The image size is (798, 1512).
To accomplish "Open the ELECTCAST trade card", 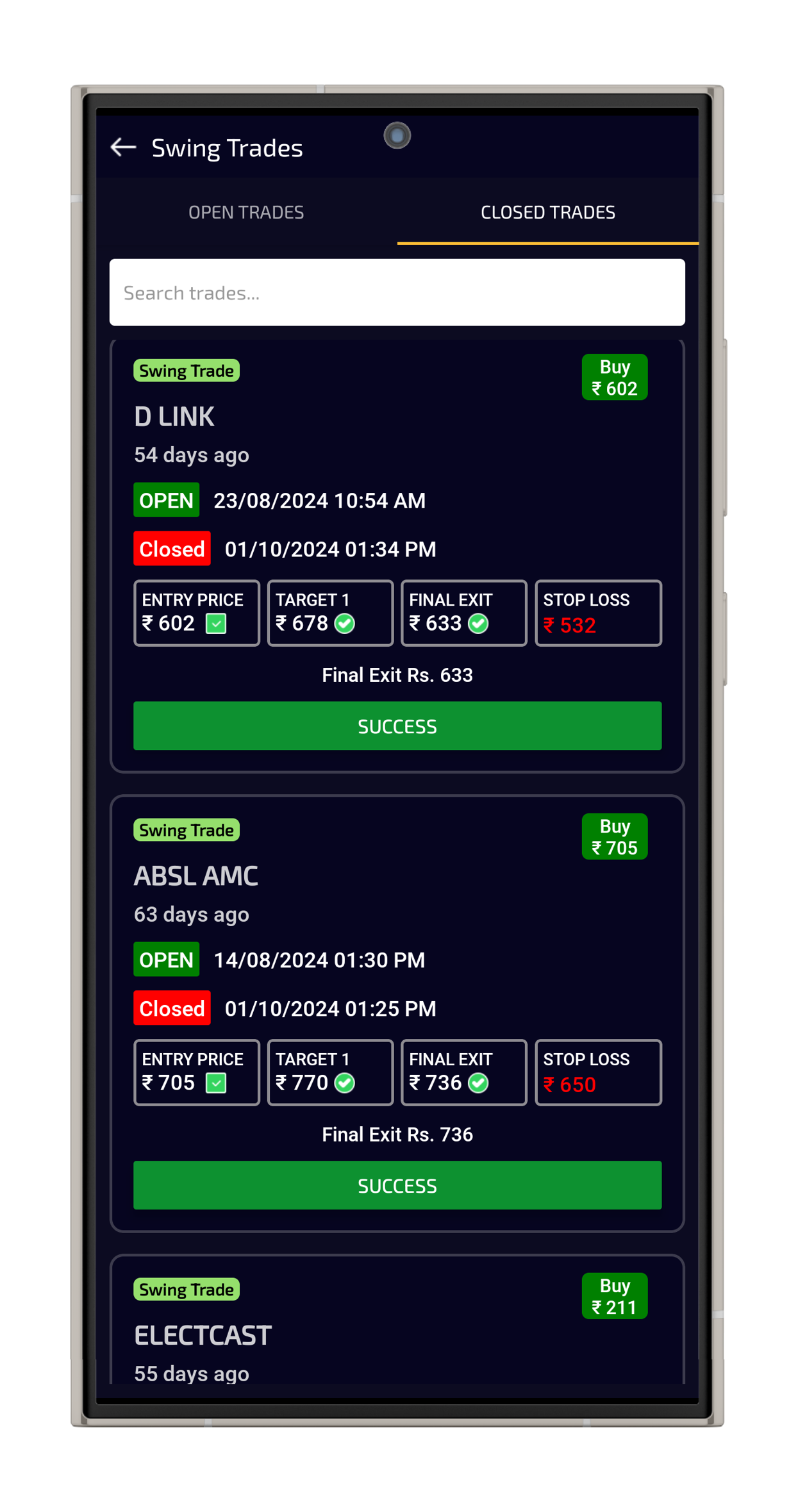I will point(203,1336).
